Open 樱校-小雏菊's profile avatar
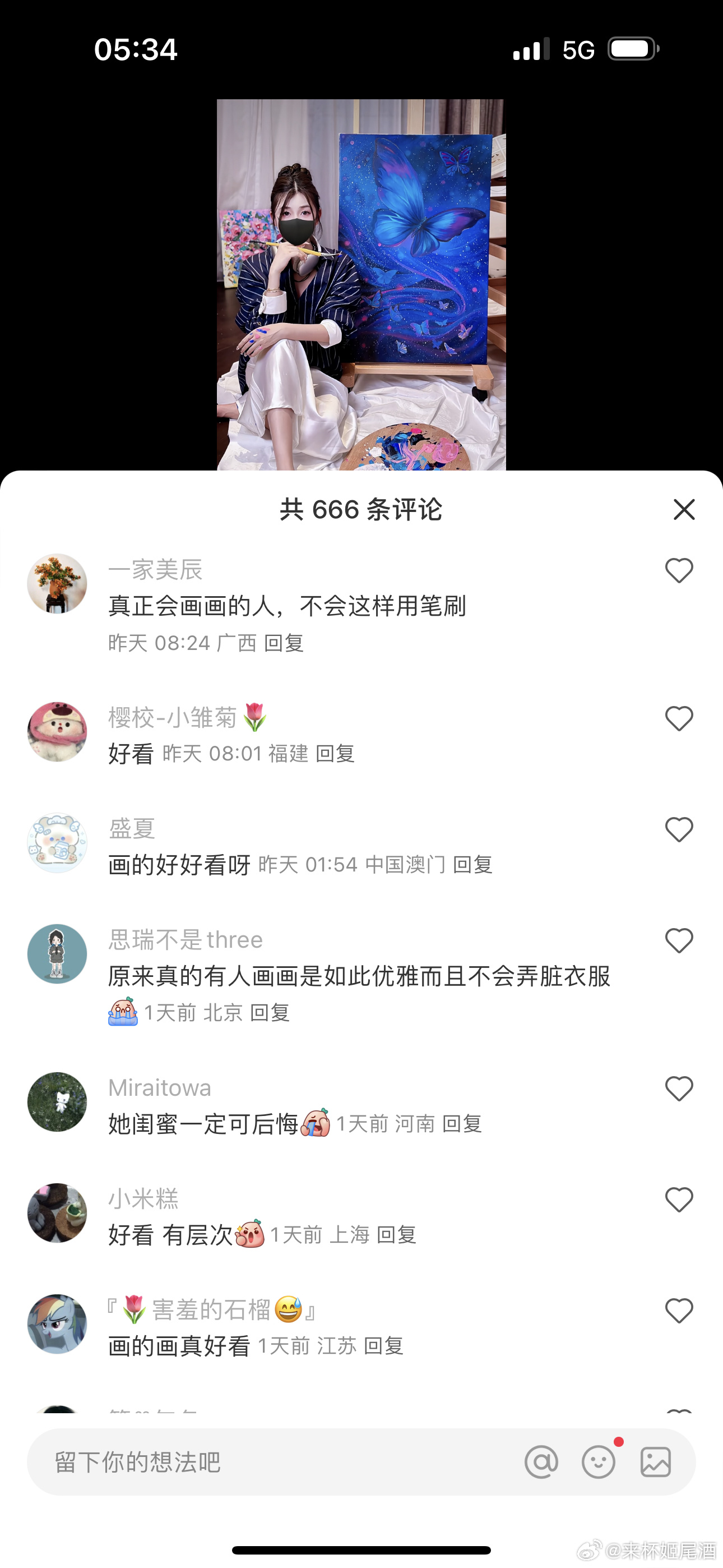723x1568 pixels. (x=57, y=731)
